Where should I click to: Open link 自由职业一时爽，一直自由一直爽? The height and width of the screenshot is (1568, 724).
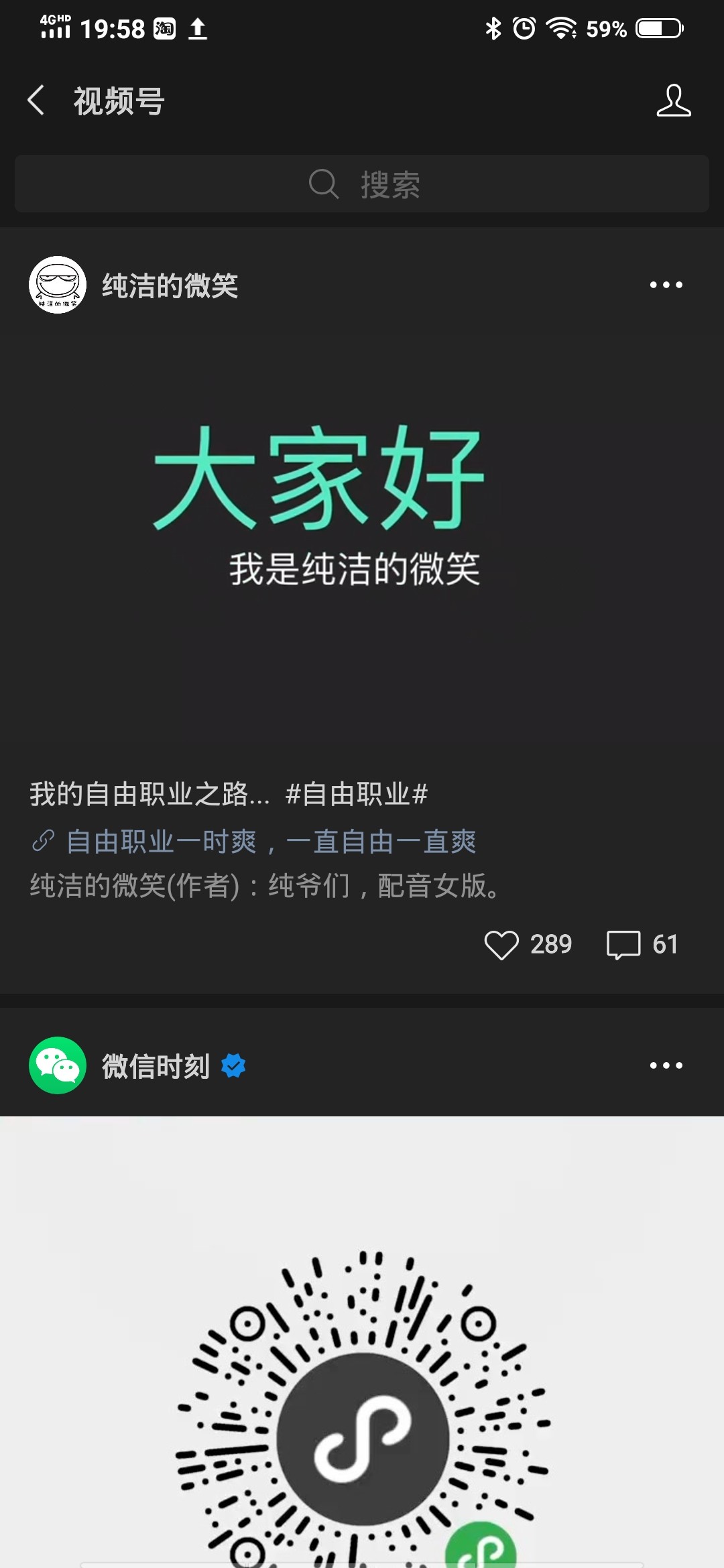point(271,842)
